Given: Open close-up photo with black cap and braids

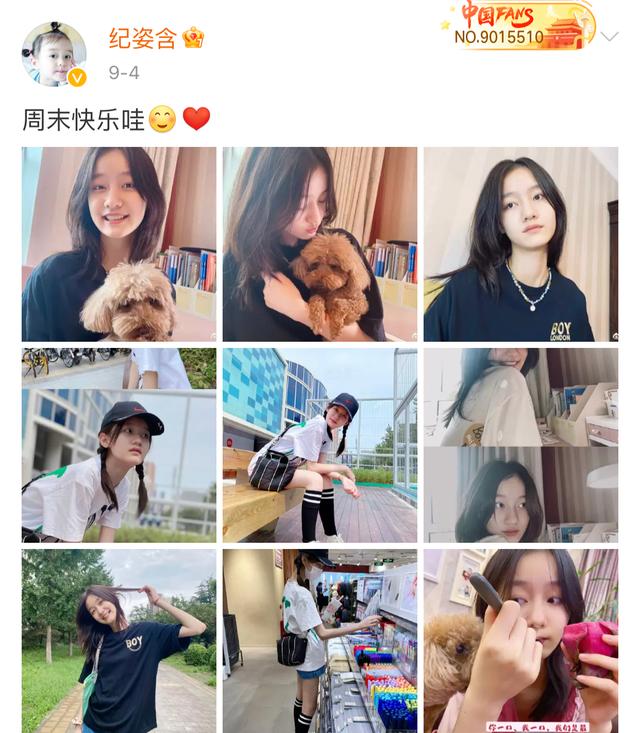Looking at the screenshot, I should coord(119,445).
